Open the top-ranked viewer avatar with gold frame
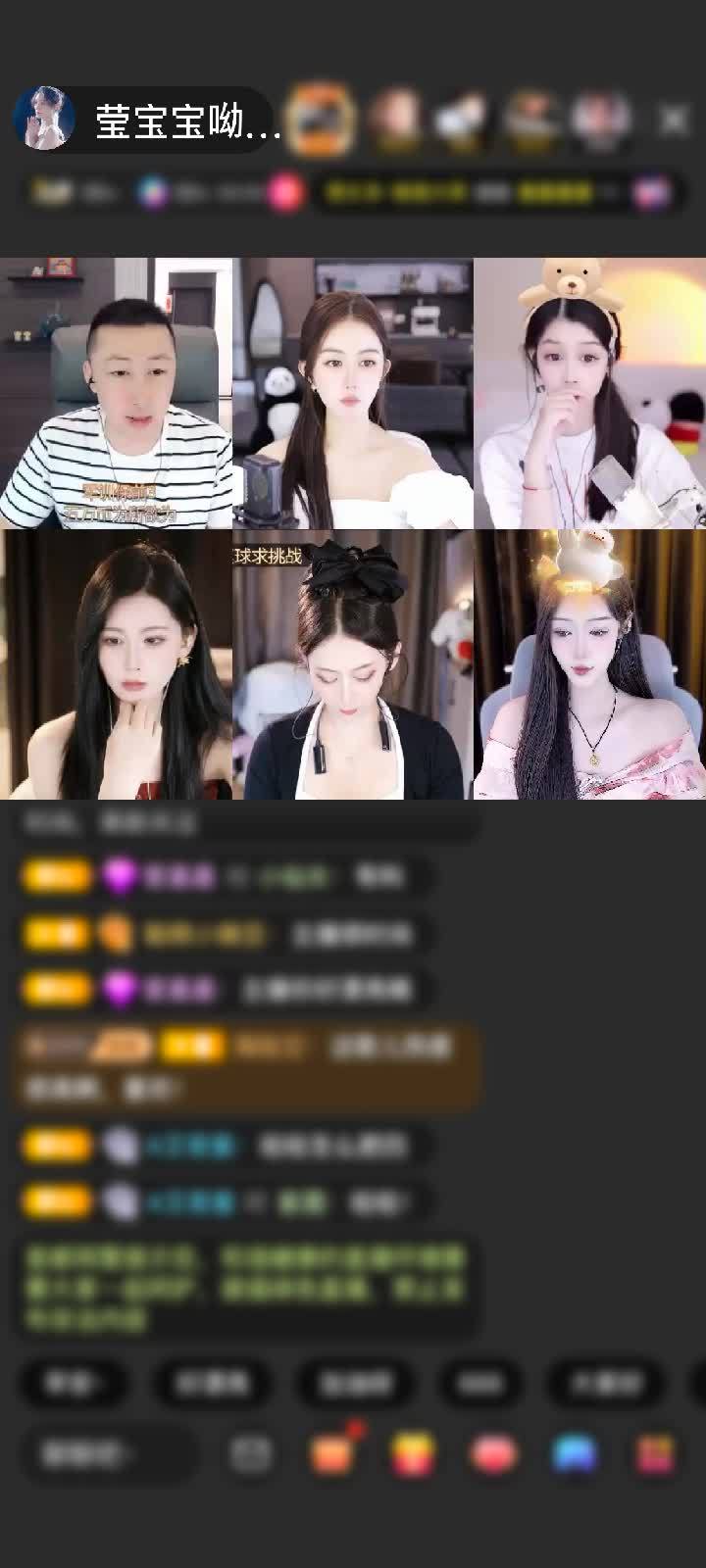This screenshot has width=706, height=1568. 323,119
